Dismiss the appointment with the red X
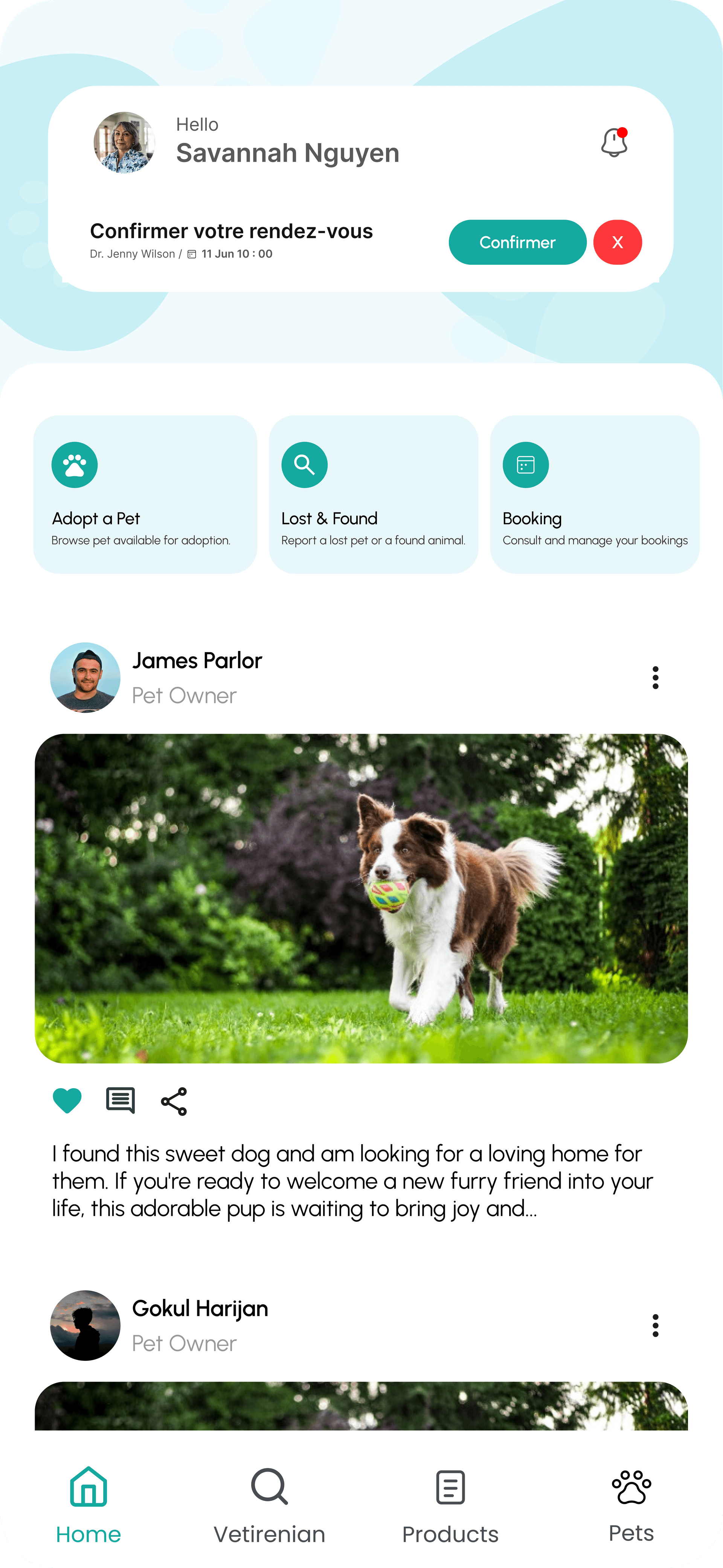 tap(618, 242)
